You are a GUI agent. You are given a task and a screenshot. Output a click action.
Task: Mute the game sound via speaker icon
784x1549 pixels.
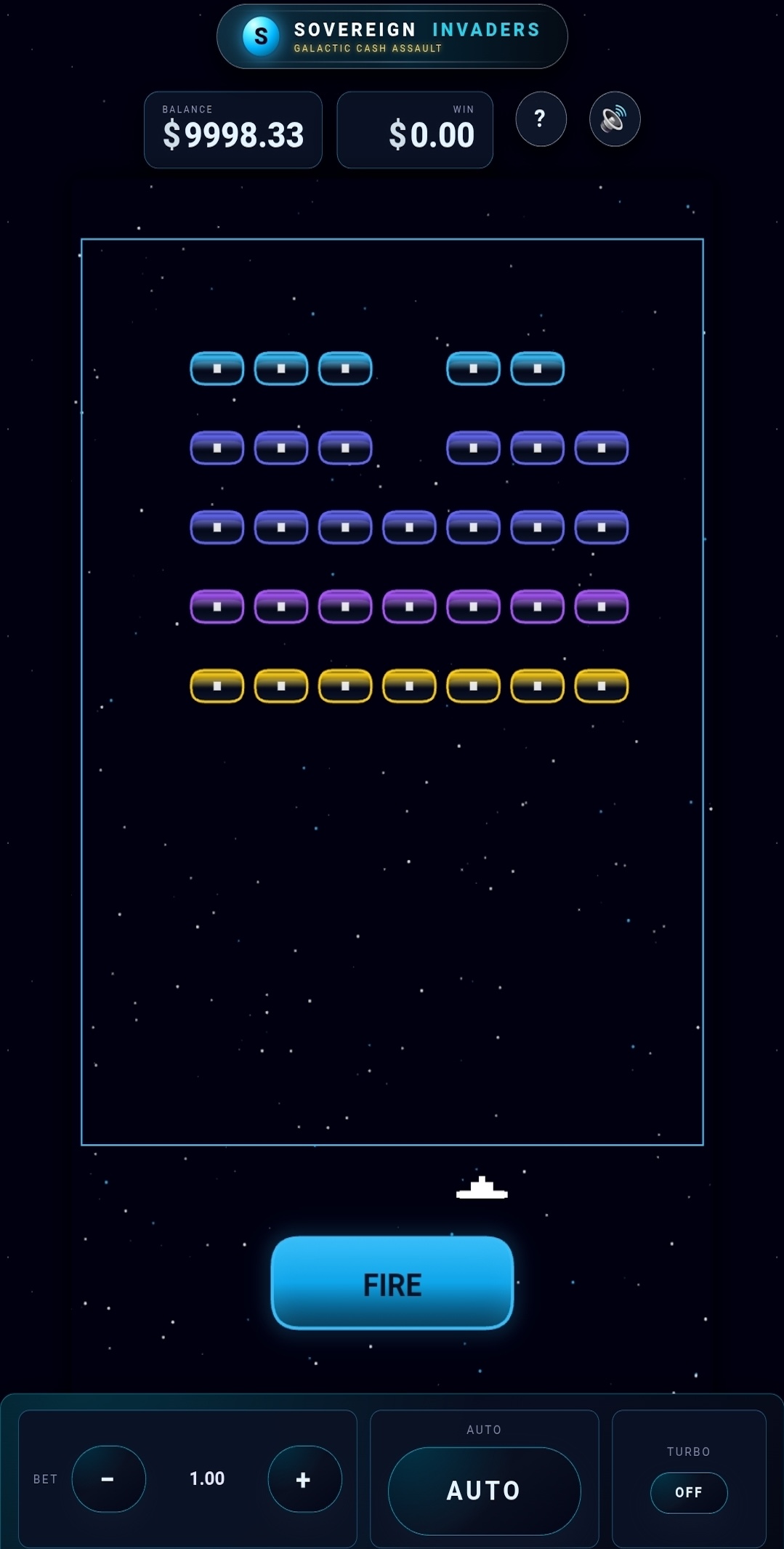point(614,119)
